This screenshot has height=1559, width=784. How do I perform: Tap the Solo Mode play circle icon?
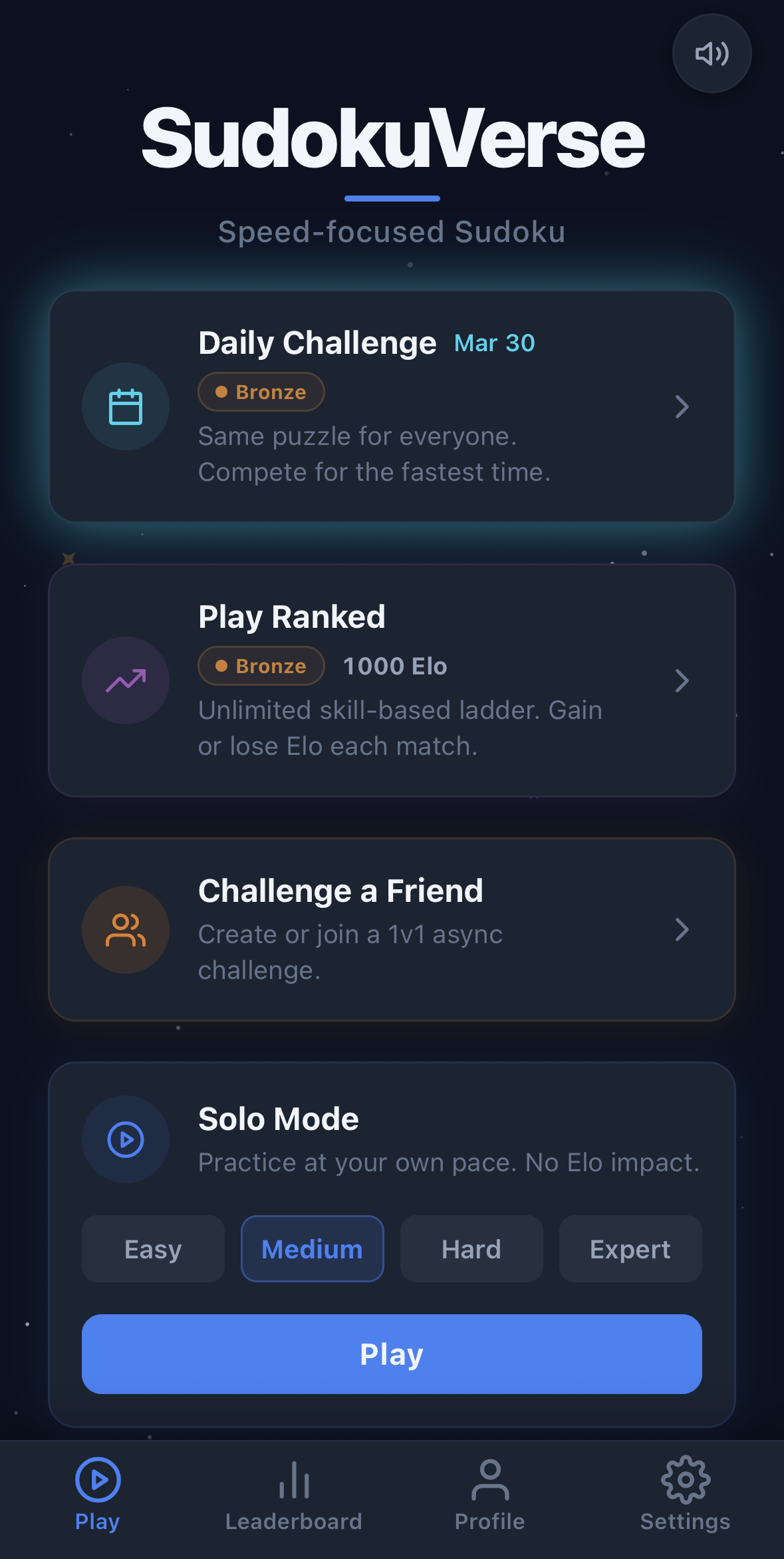125,1139
